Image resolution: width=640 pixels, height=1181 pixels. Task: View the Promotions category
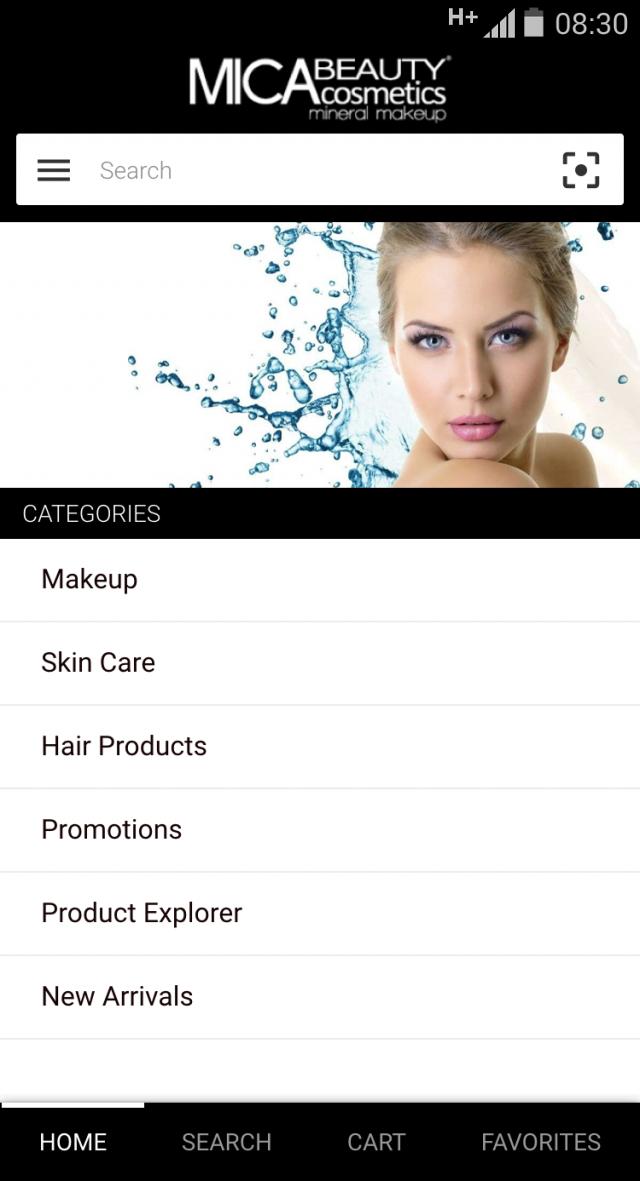point(320,829)
